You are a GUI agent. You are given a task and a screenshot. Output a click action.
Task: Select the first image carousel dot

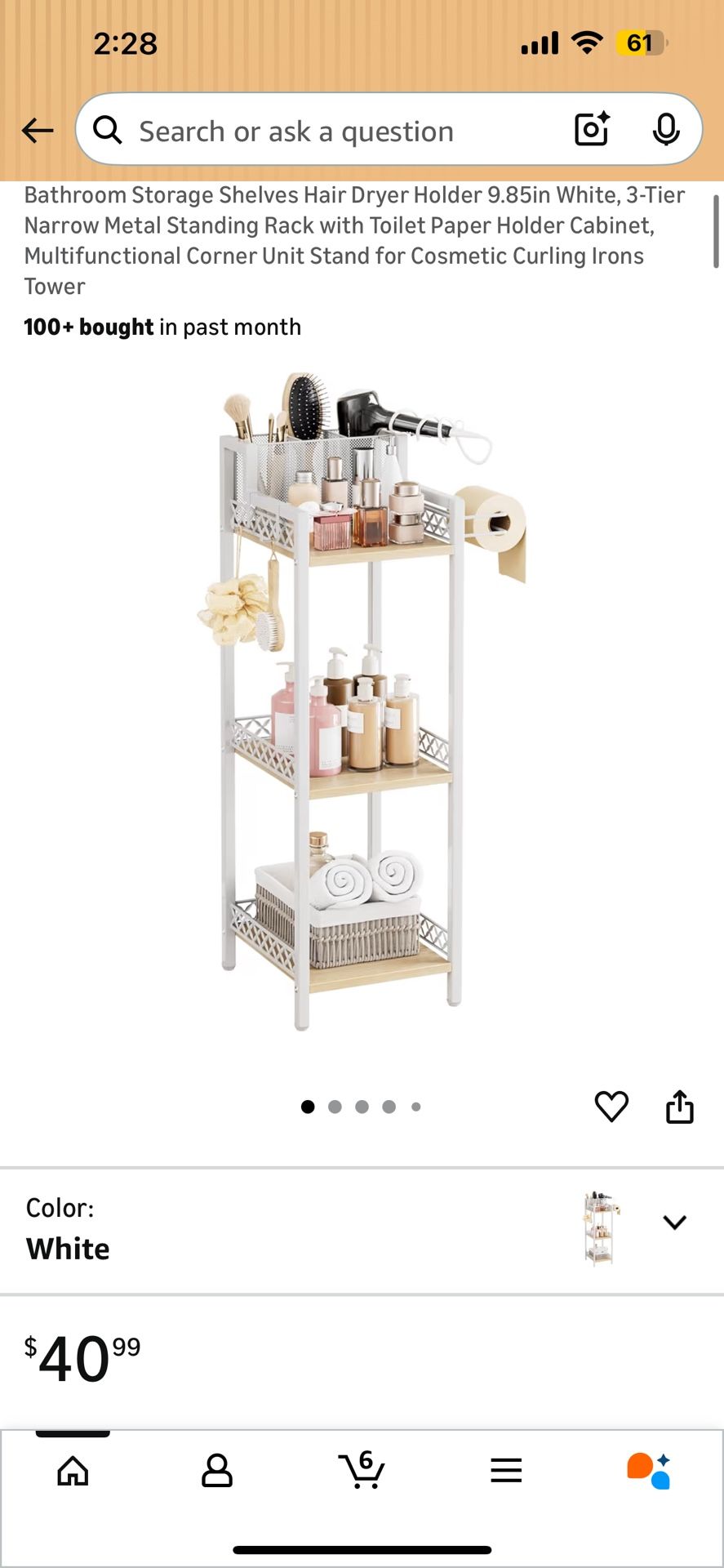(x=308, y=1107)
